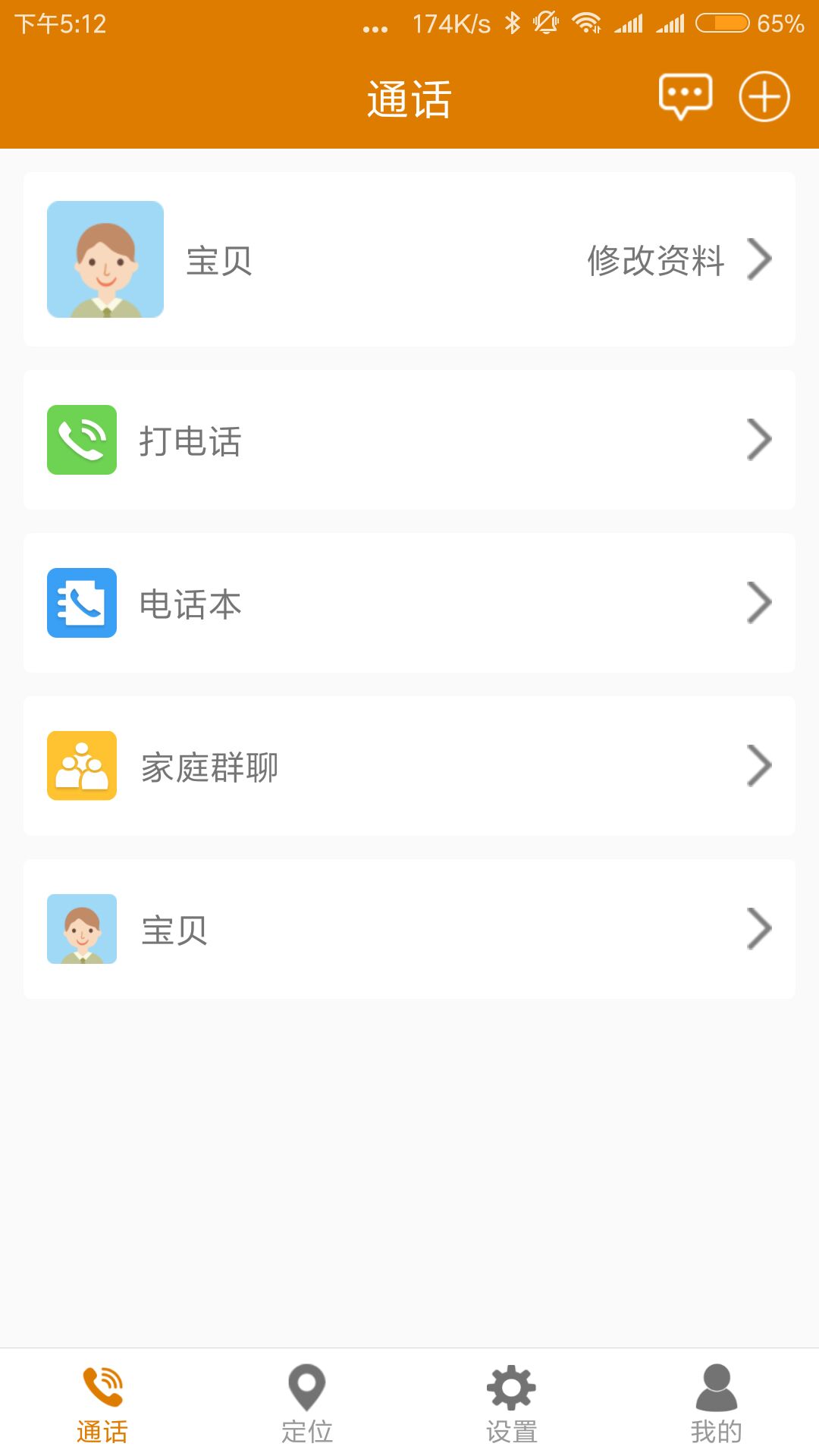This screenshot has height=1456, width=819.
Task: Open the blue 电话本 contacts icon
Action: click(x=82, y=601)
